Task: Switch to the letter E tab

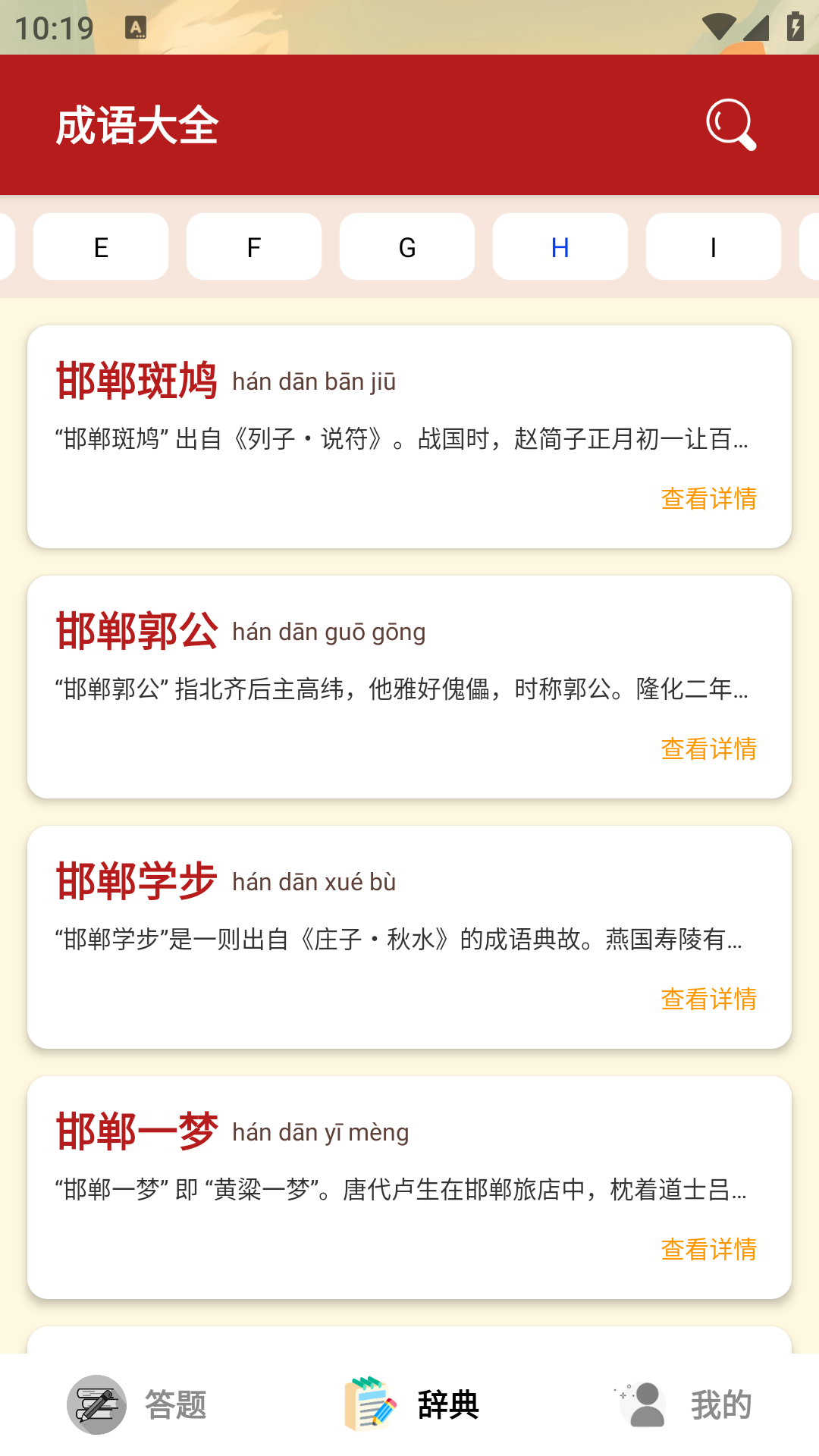Action: click(x=100, y=246)
